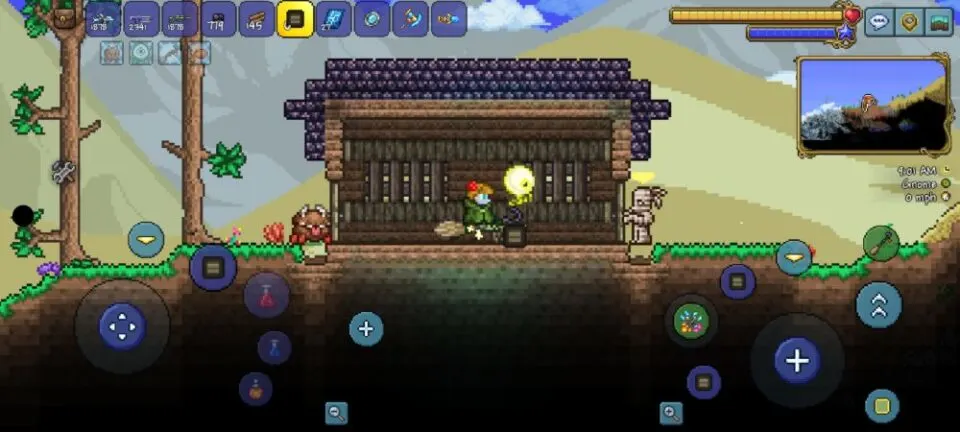Image resolution: width=960 pixels, height=432 pixels.
Task: Select the hotbar slot showing 145
Action: (257, 19)
